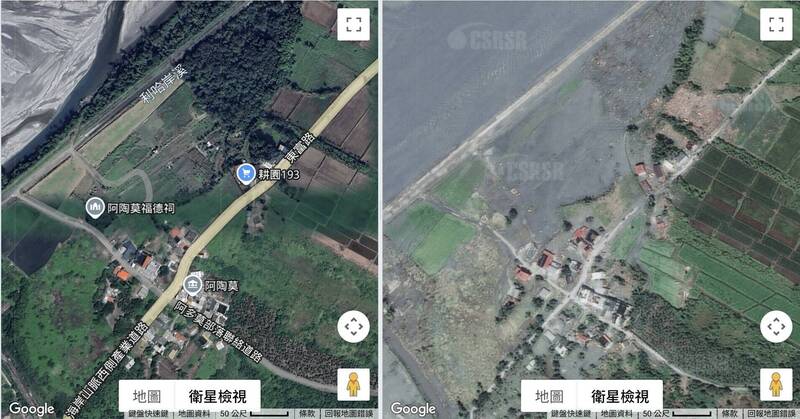Viewport: 800px width, 419px height.
Task: Expand the left map to fullscreen
Action: coord(352,24)
